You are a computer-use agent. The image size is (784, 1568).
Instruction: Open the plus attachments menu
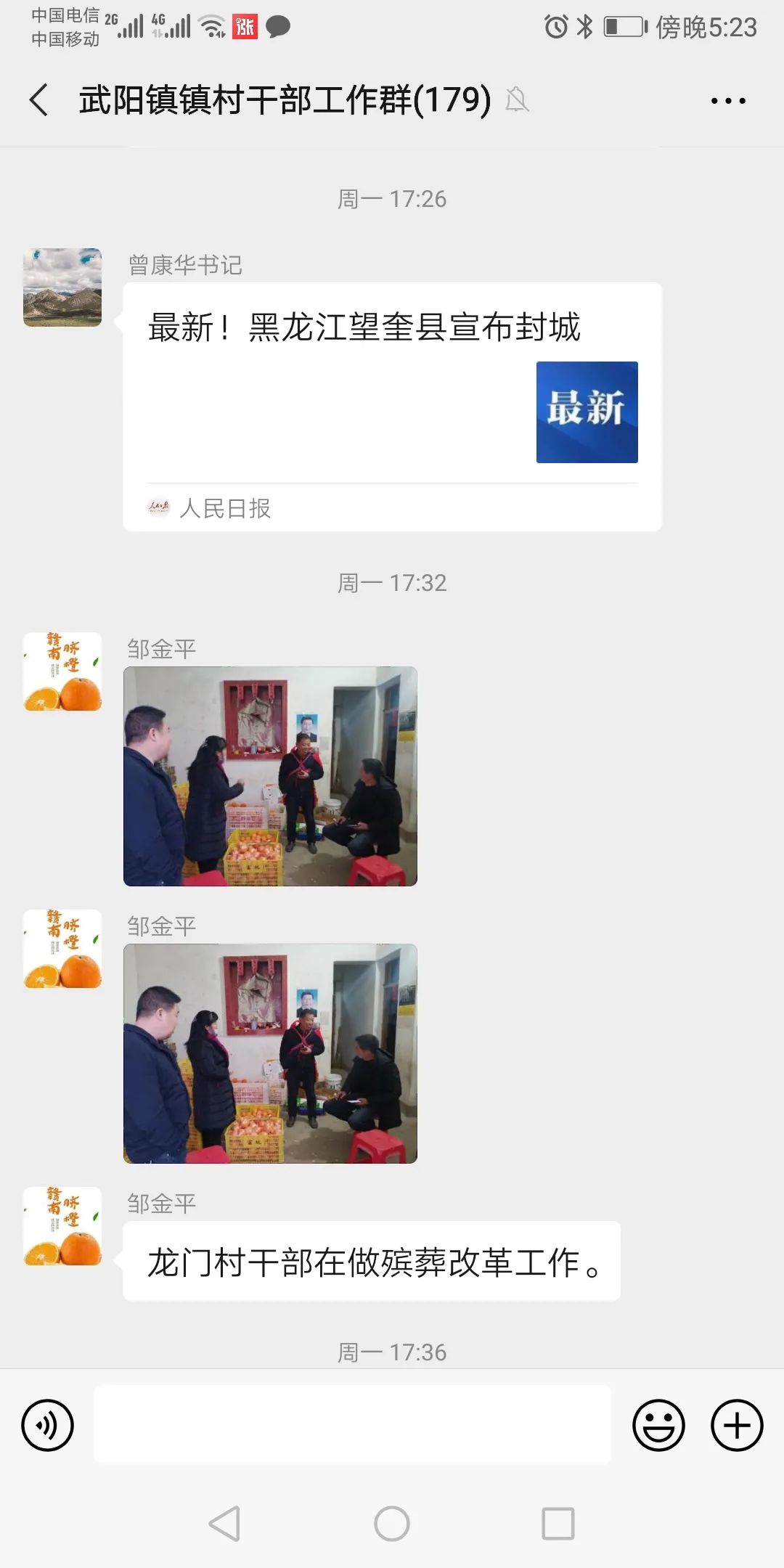[736, 1425]
